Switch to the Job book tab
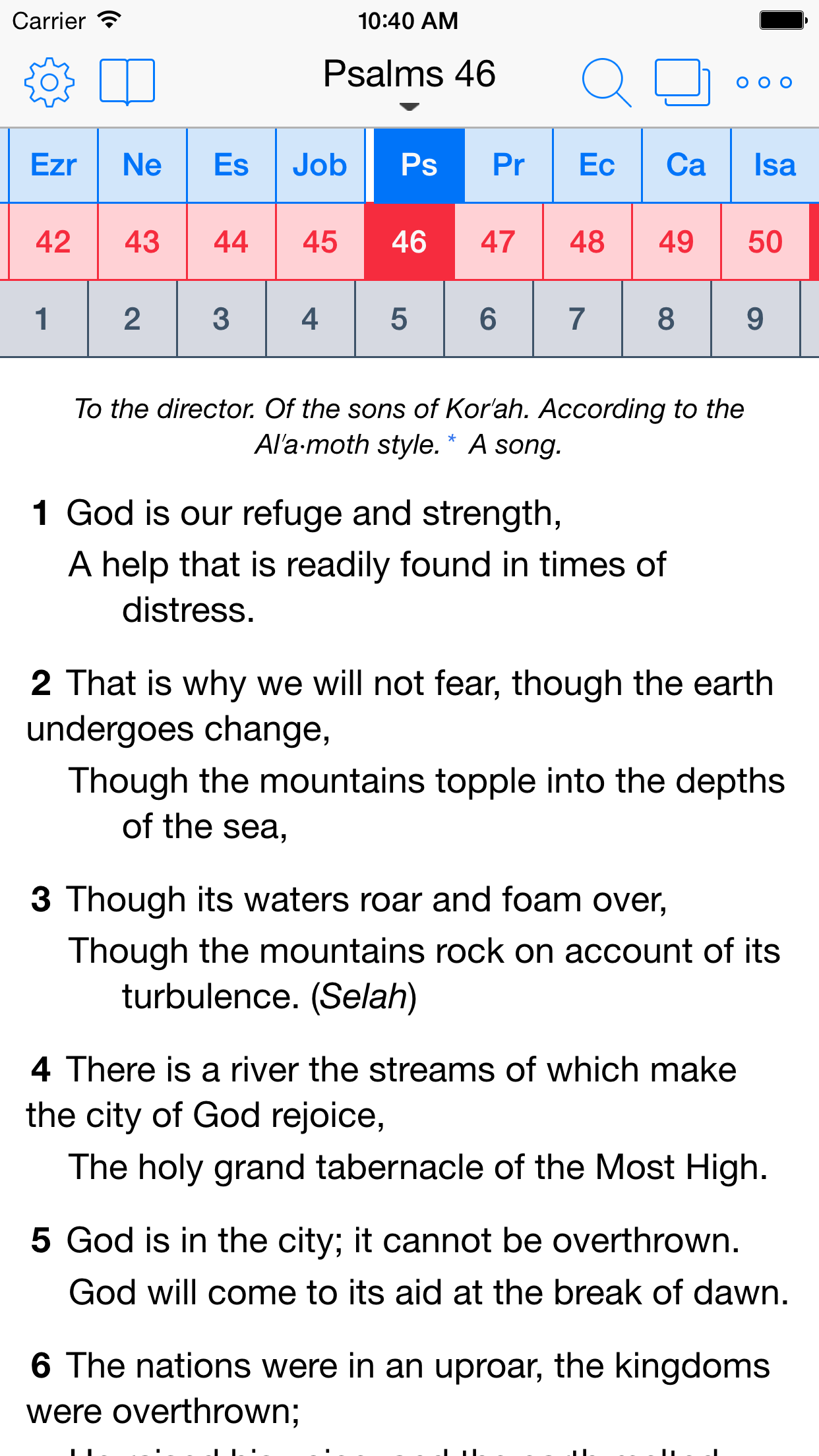Image resolution: width=819 pixels, height=1456 pixels. tap(320, 165)
